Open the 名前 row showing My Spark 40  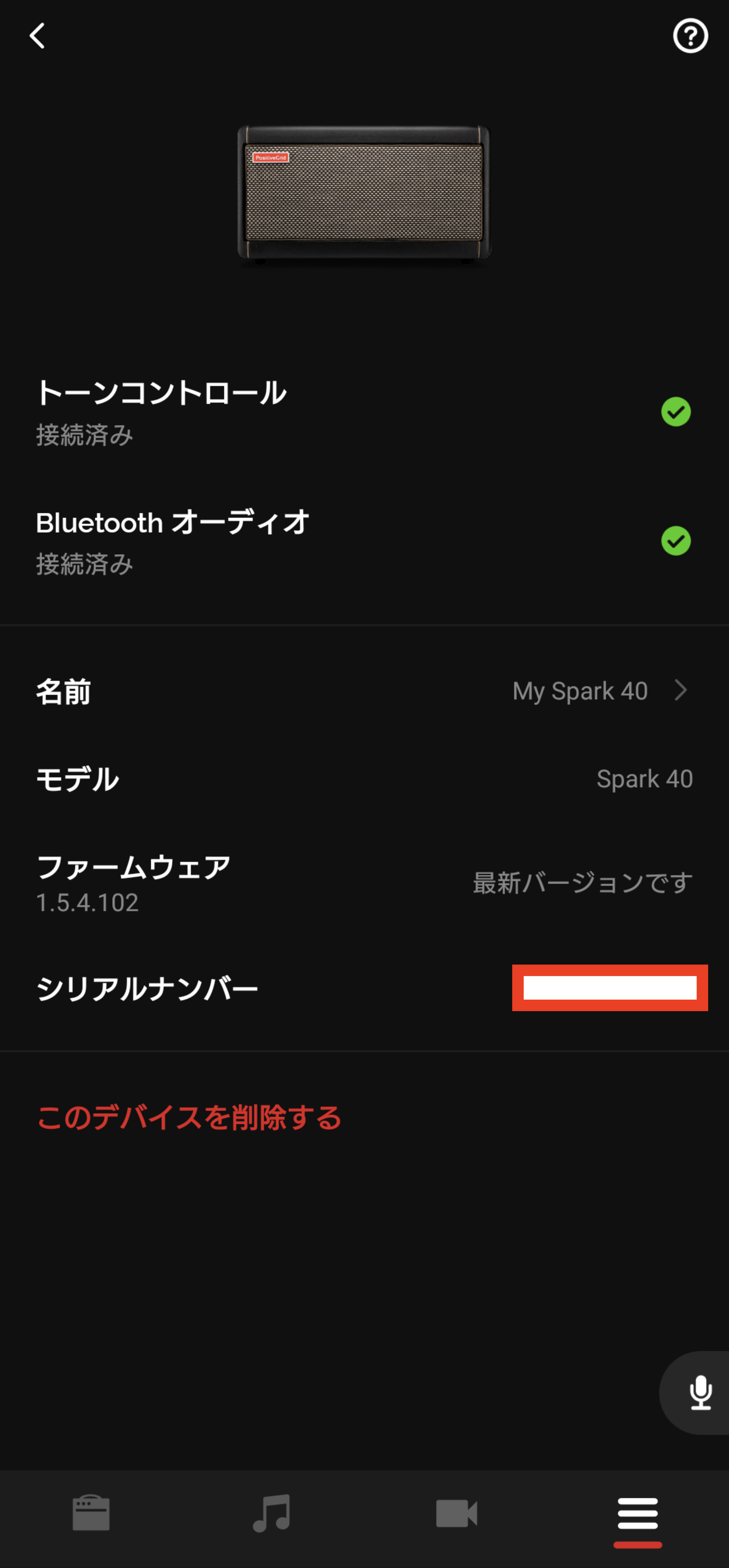coord(364,691)
